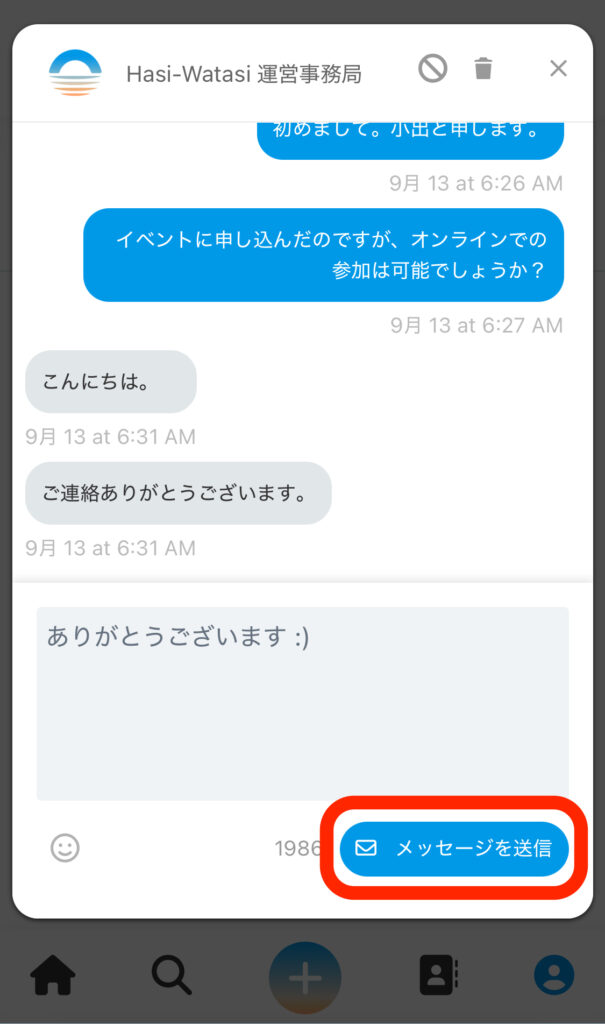Open the profile tab
Viewport: 605px width, 1024px height.
coord(554,976)
